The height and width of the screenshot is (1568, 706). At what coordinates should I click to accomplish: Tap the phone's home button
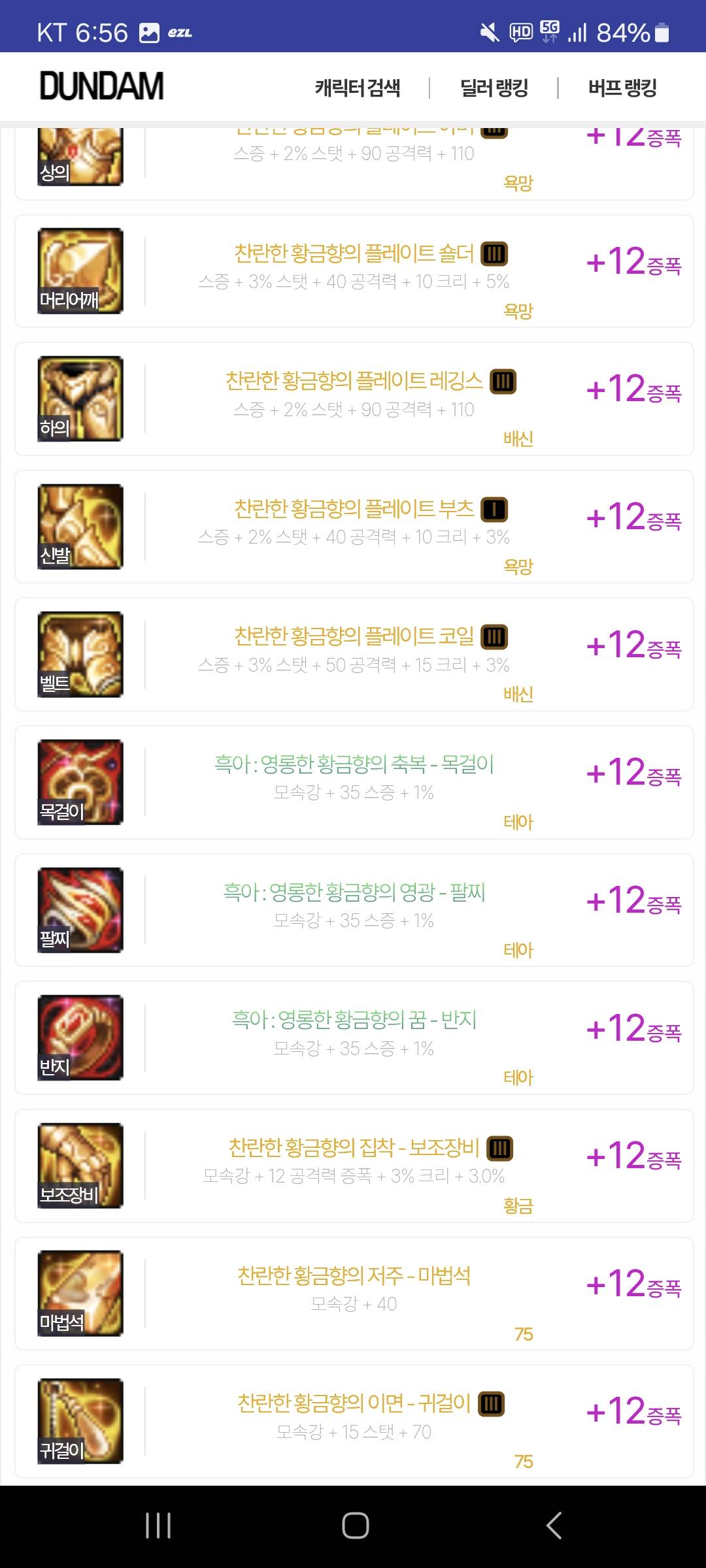click(x=355, y=1526)
